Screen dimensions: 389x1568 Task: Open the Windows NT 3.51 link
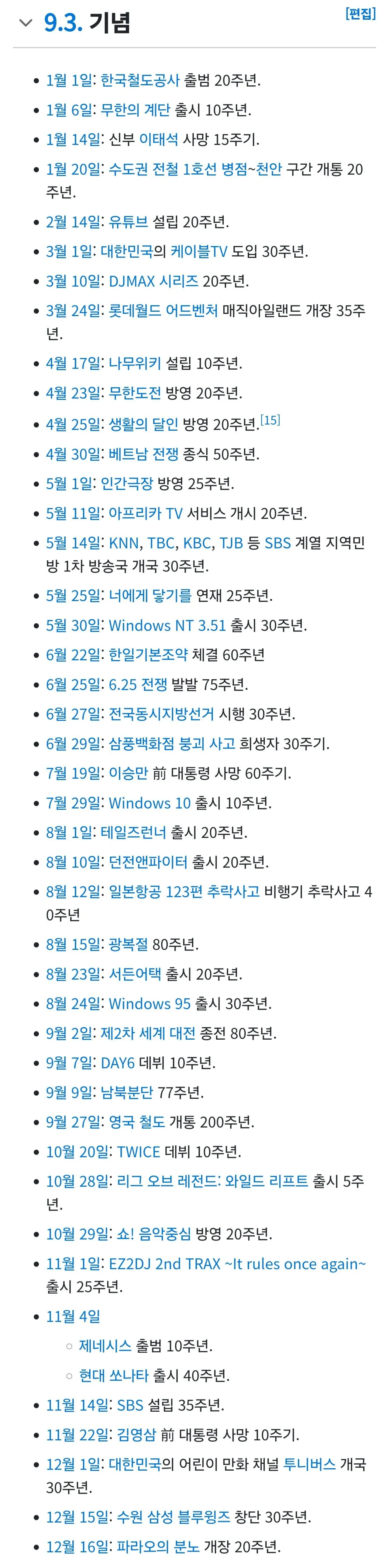coord(167,625)
